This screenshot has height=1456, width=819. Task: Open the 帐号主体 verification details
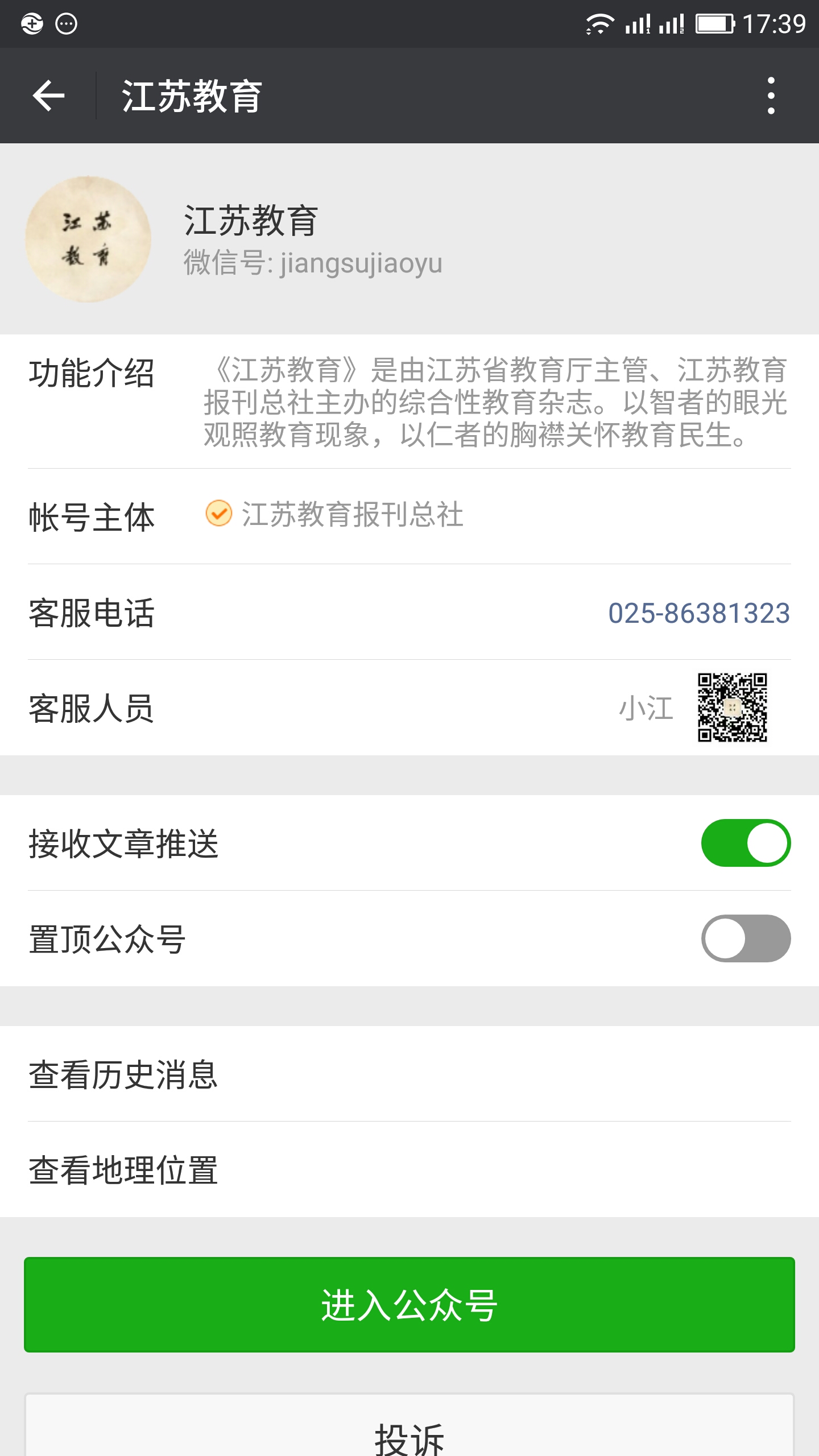[409, 516]
